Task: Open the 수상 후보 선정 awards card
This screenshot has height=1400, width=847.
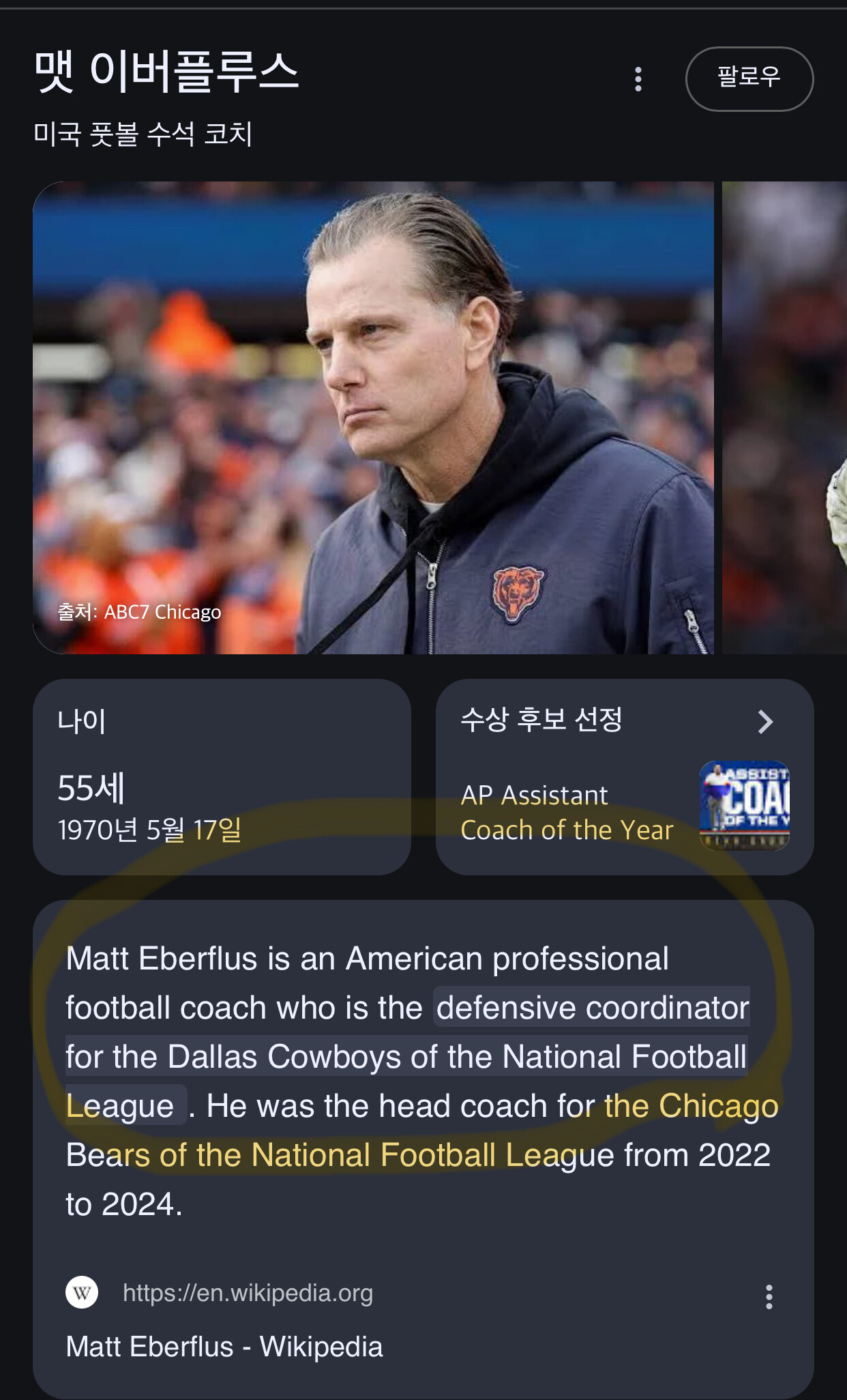Action: click(625, 776)
